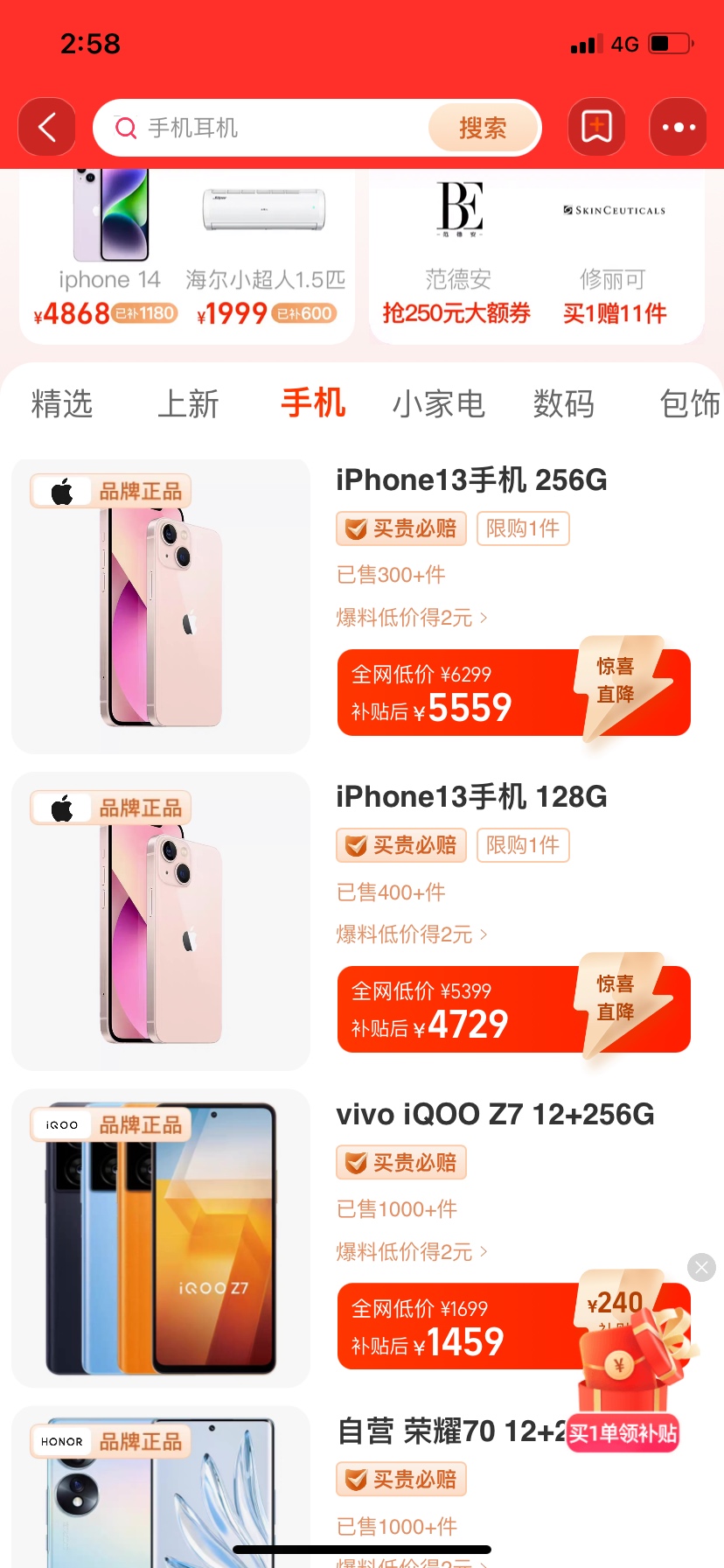Open the bookmark-plus icon in header
Viewport: 724px width, 1568px height.
click(x=596, y=128)
